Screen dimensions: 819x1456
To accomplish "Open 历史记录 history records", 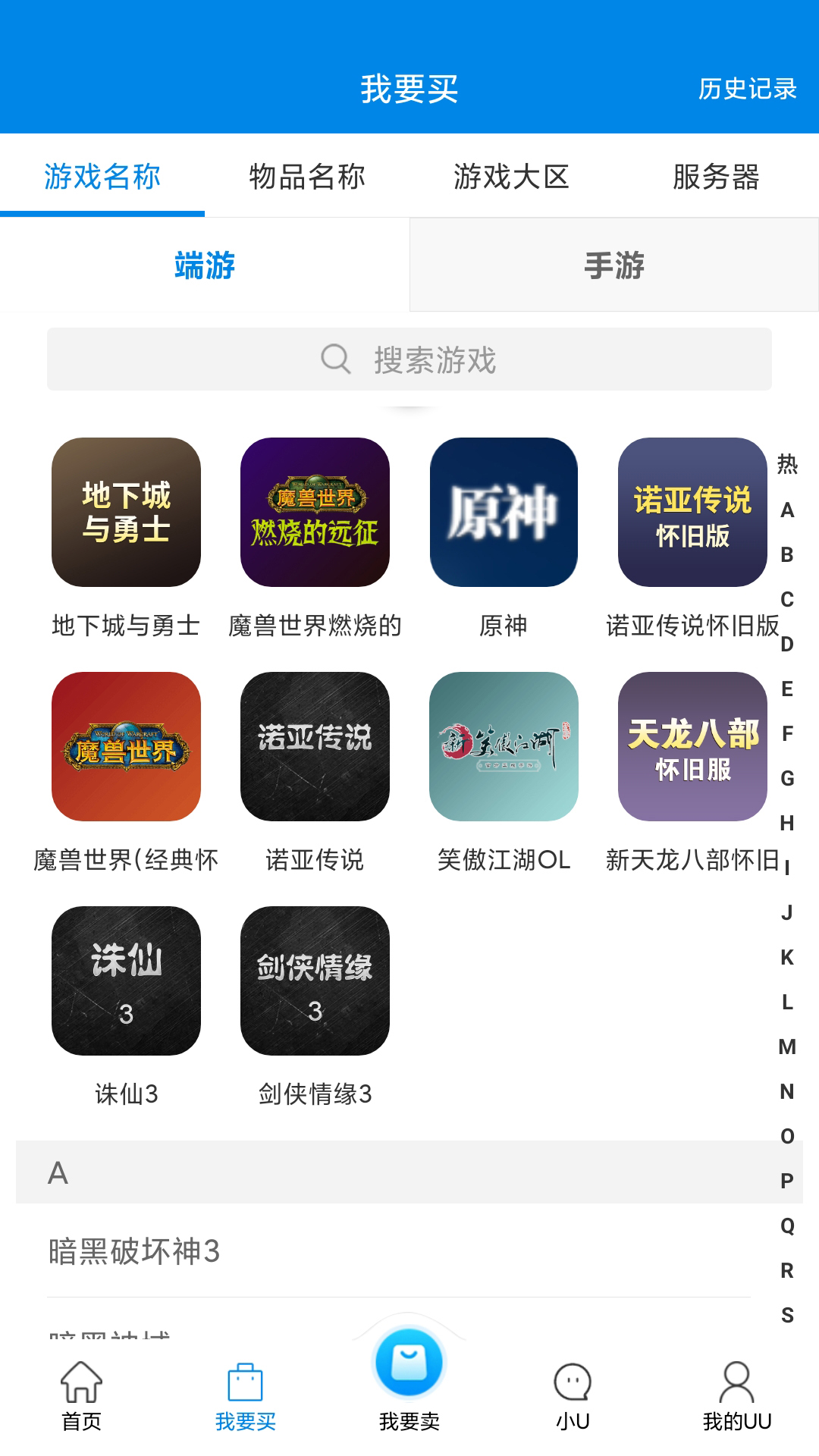I will click(748, 91).
